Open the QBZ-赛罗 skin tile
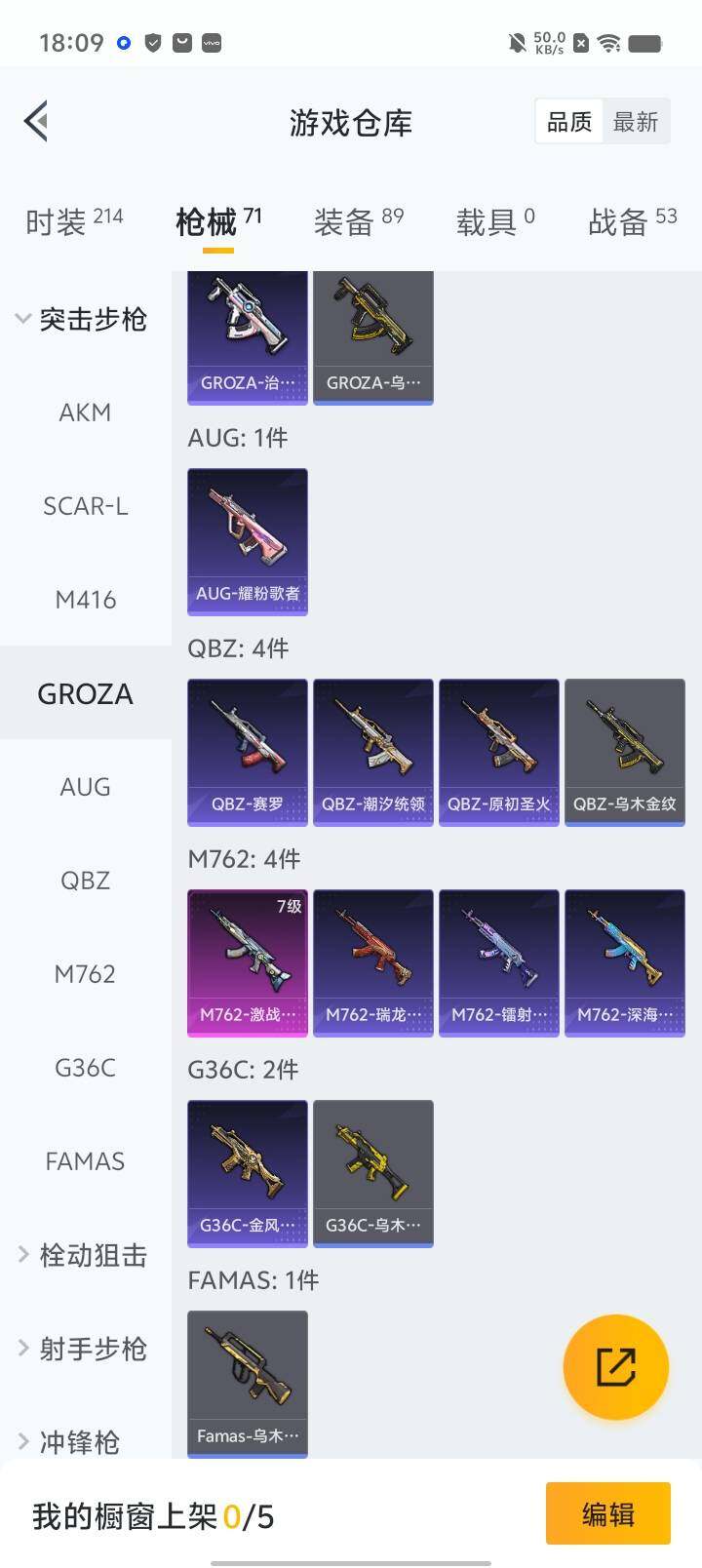This screenshot has height=1568, width=702. (248, 752)
